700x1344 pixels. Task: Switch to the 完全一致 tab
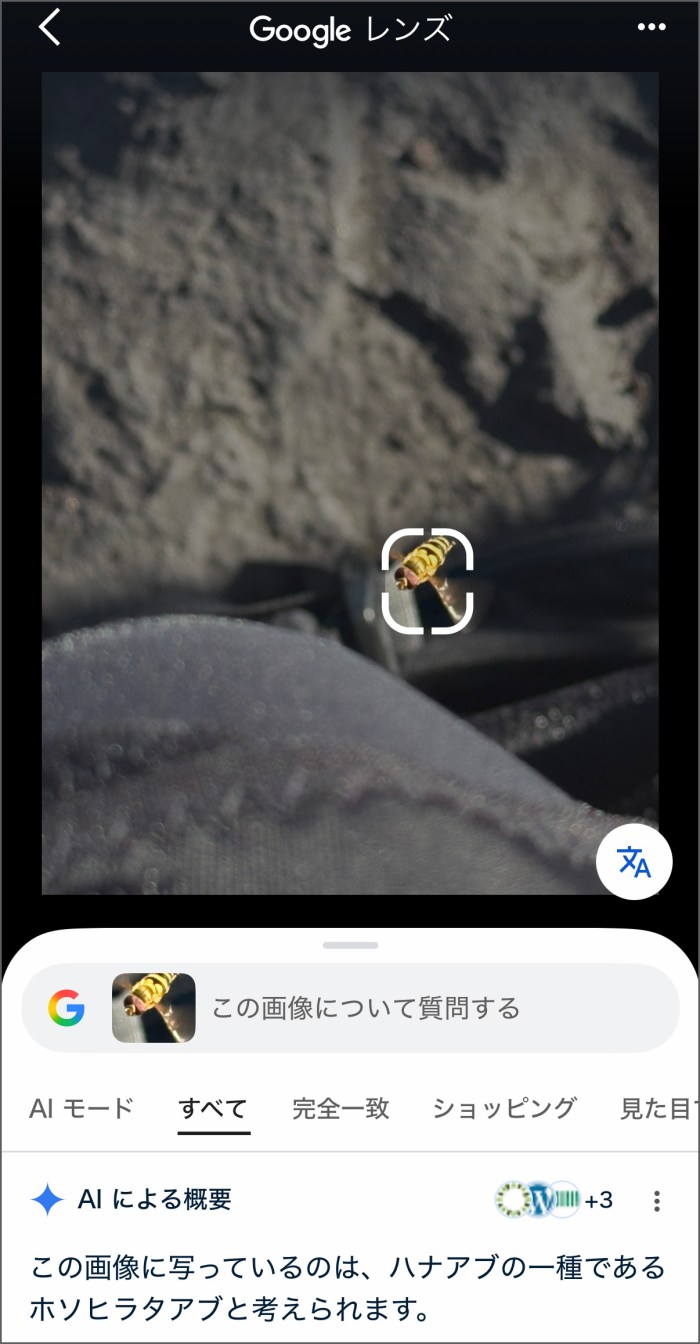pyautogui.click(x=341, y=1108)
